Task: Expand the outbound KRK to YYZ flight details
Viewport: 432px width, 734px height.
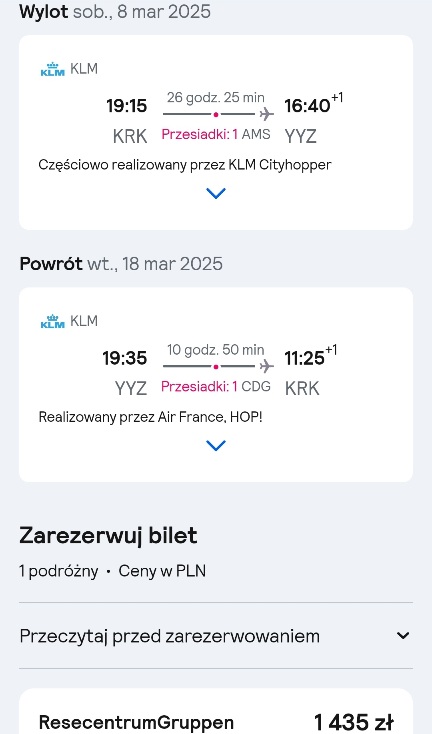Action: click(216, 193)
